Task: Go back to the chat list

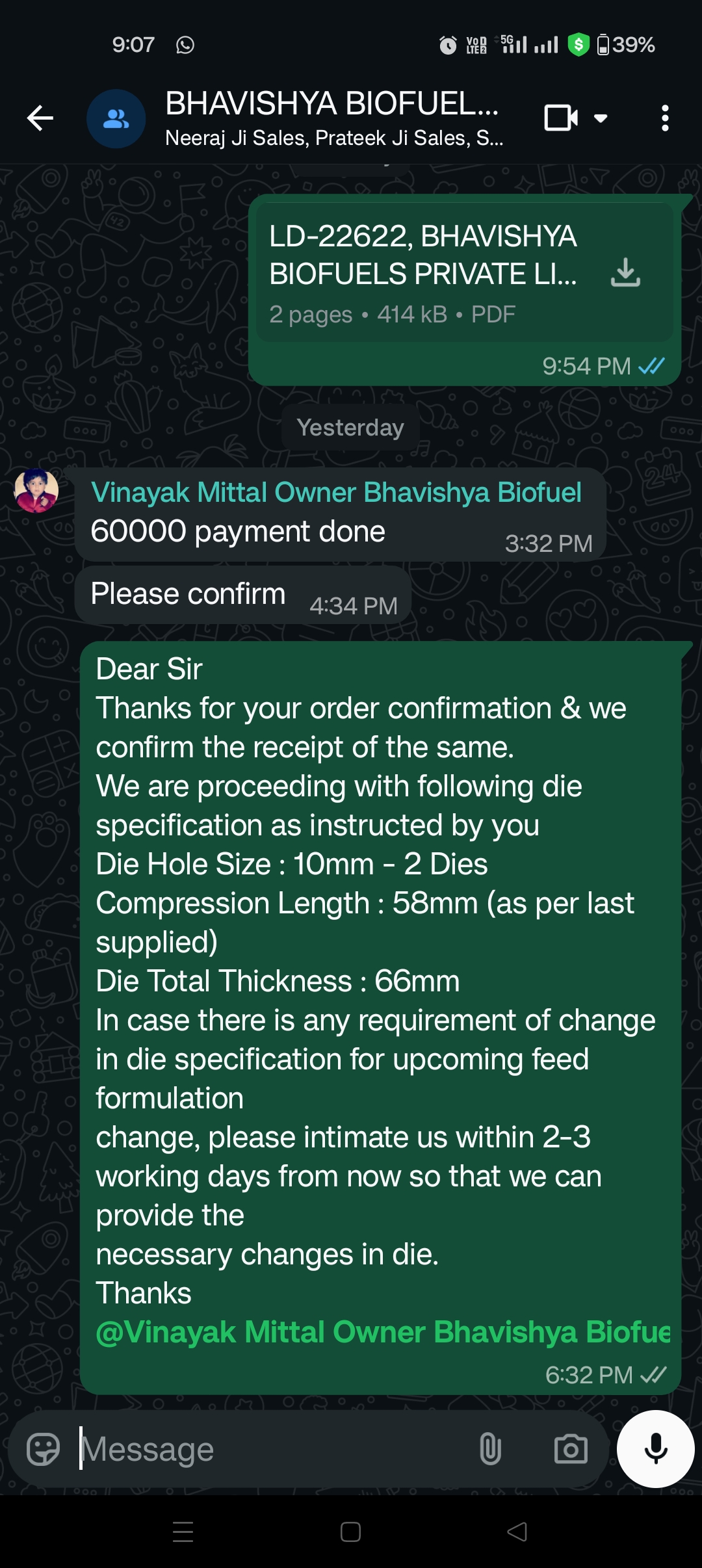Action: [x=40, y=118]
